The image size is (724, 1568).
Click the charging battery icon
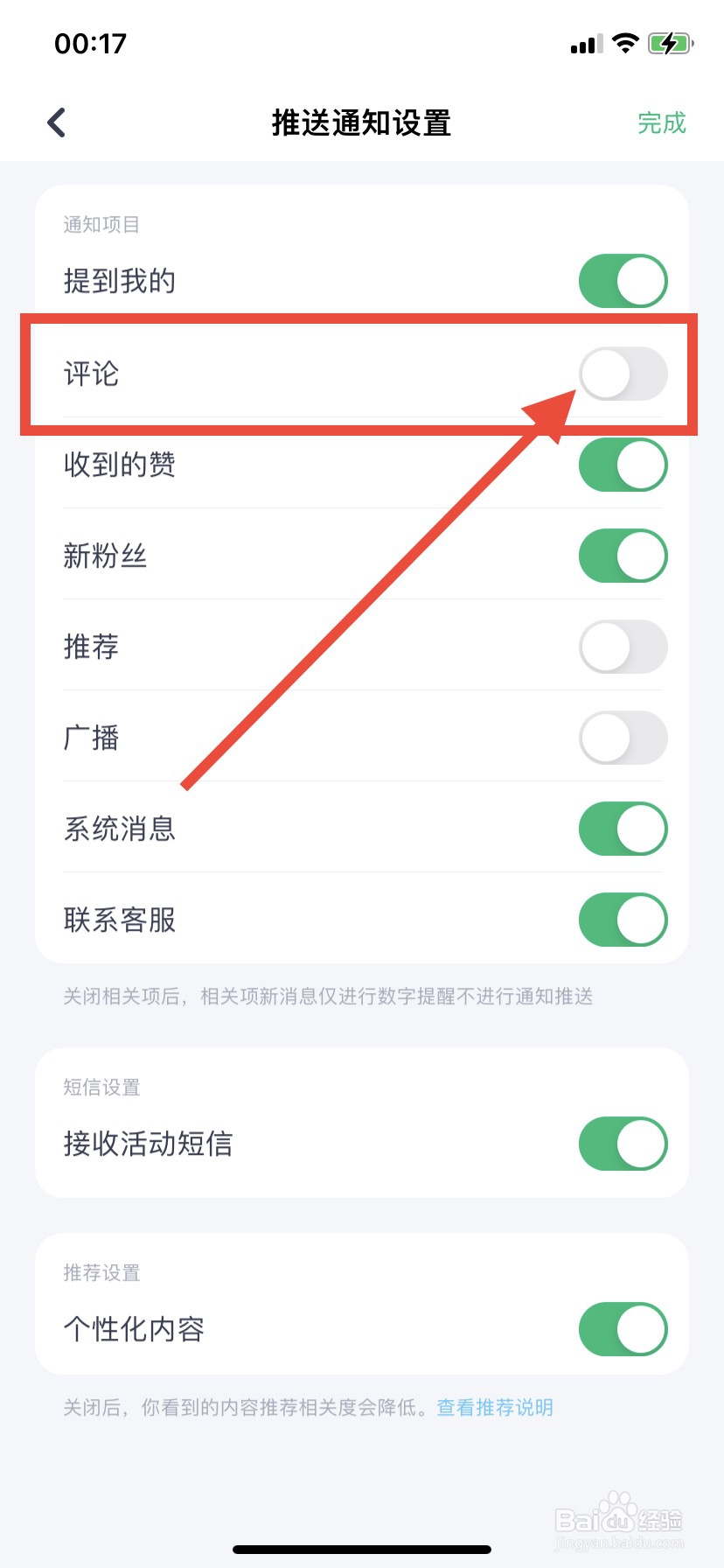pyautogui.click(x=669, y=43)
